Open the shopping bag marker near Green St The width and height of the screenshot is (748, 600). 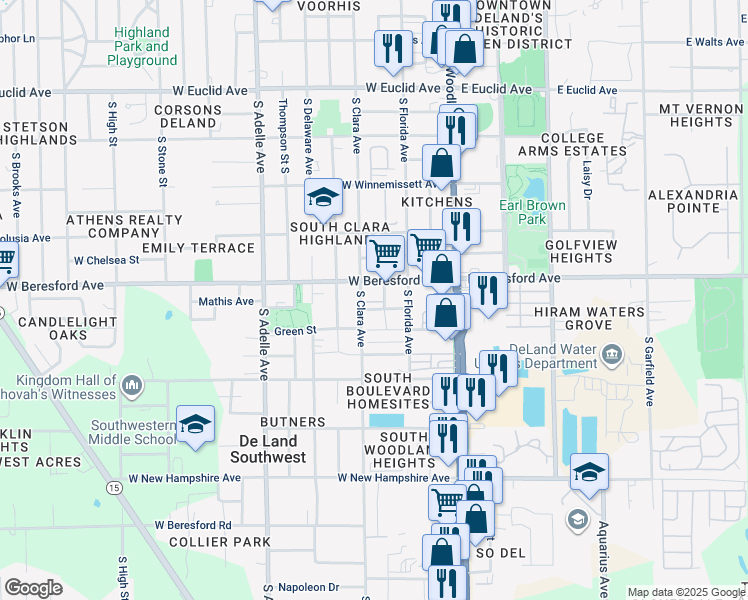coord(446,315)
